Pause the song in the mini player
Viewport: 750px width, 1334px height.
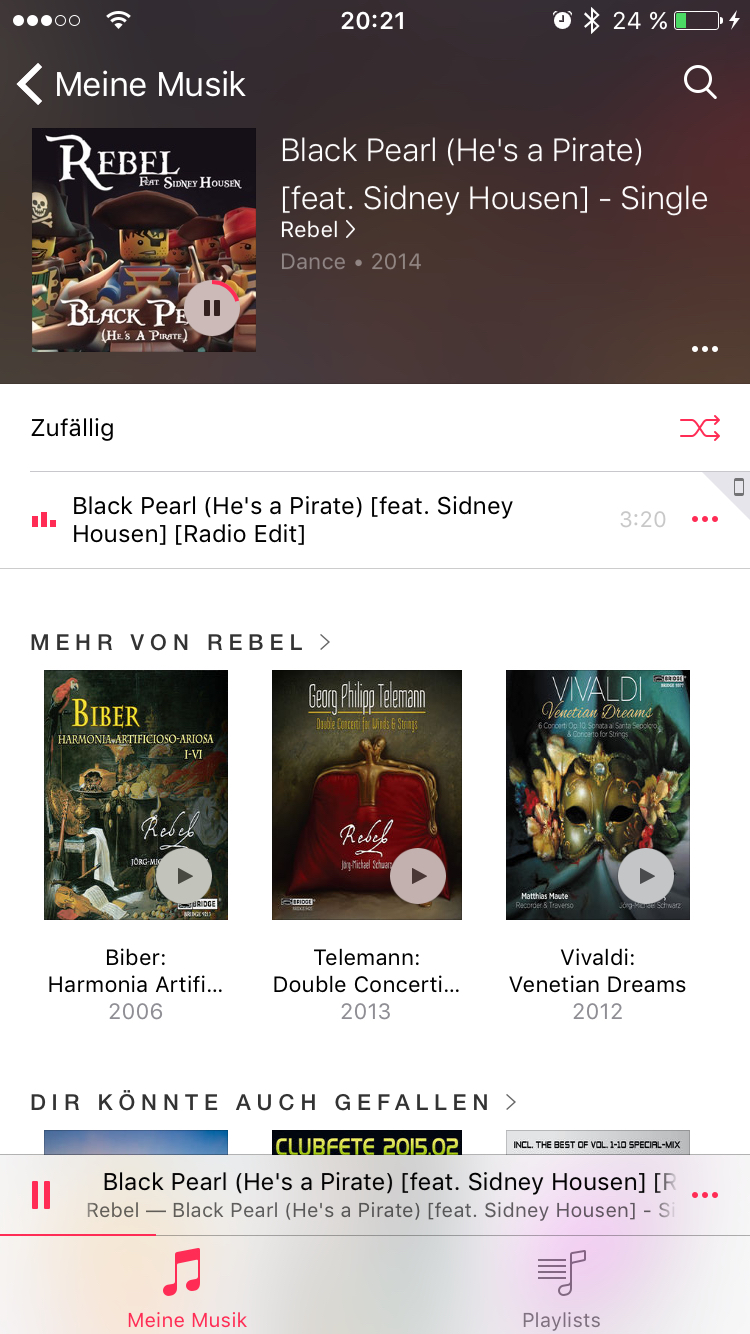tap(41, 1195)
